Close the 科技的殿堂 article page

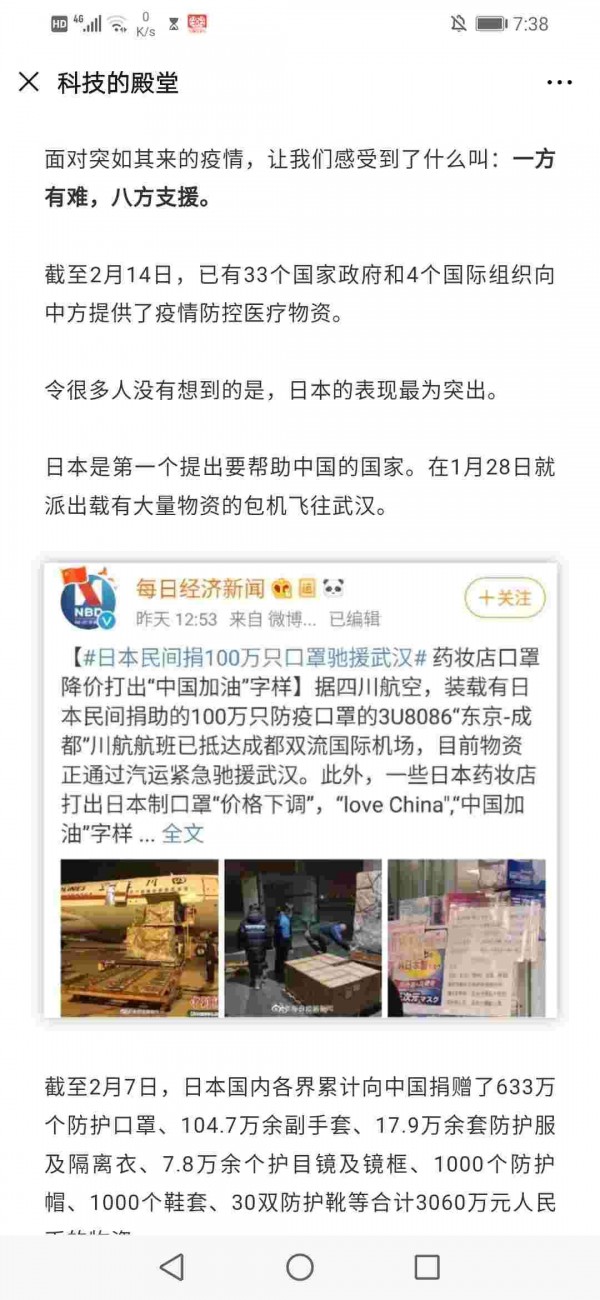click(29, 83)
